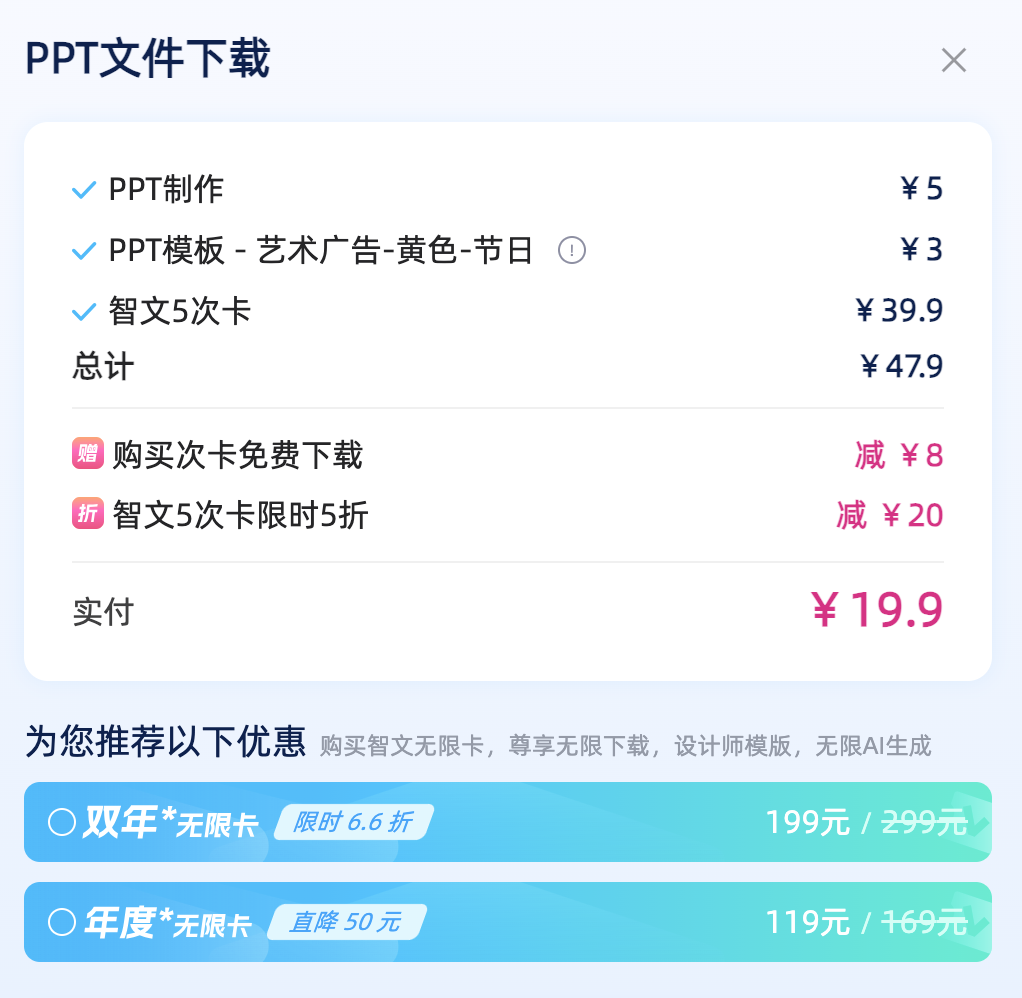Image resolution: width=1022 pixels, height=998 pixels.
Task: Toggle the PPT模板 艺术广告 checkmark
Action: click(84, 251)
